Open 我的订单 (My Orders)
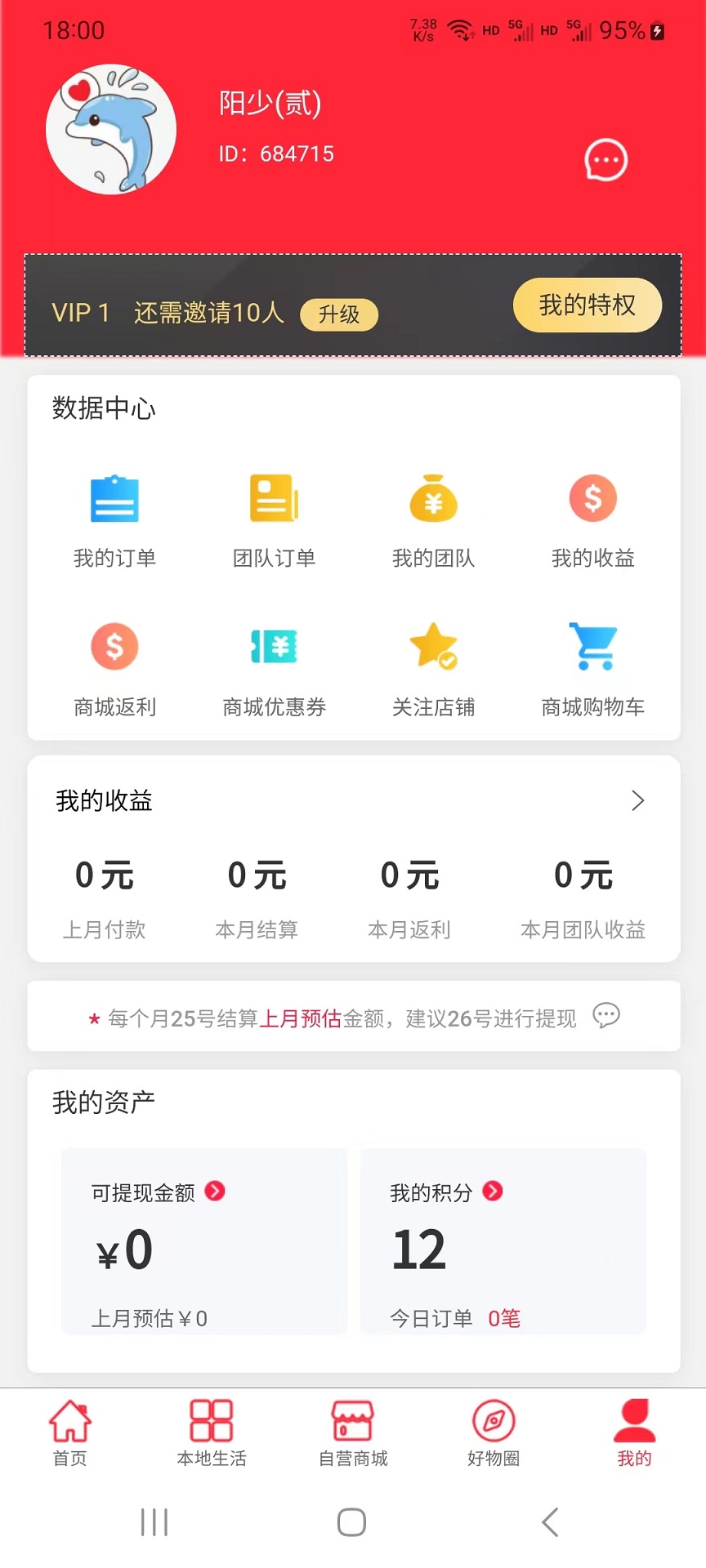The width and height of the screenshot is (706, 1568). (x=114, y=514)
